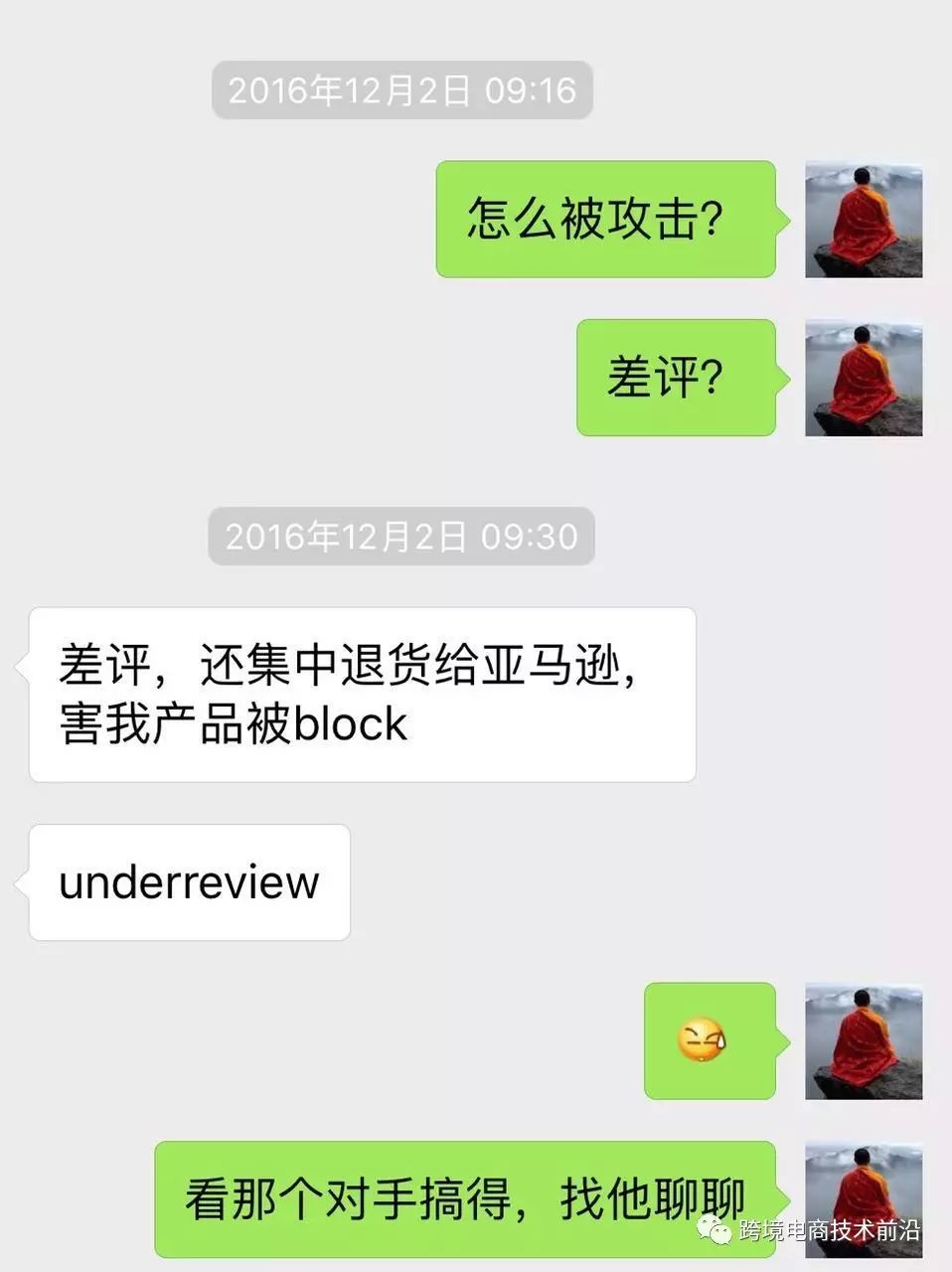Open the profile avatar beside the emoji message
Screen dimensions: 952x1272
[863, 1040]
